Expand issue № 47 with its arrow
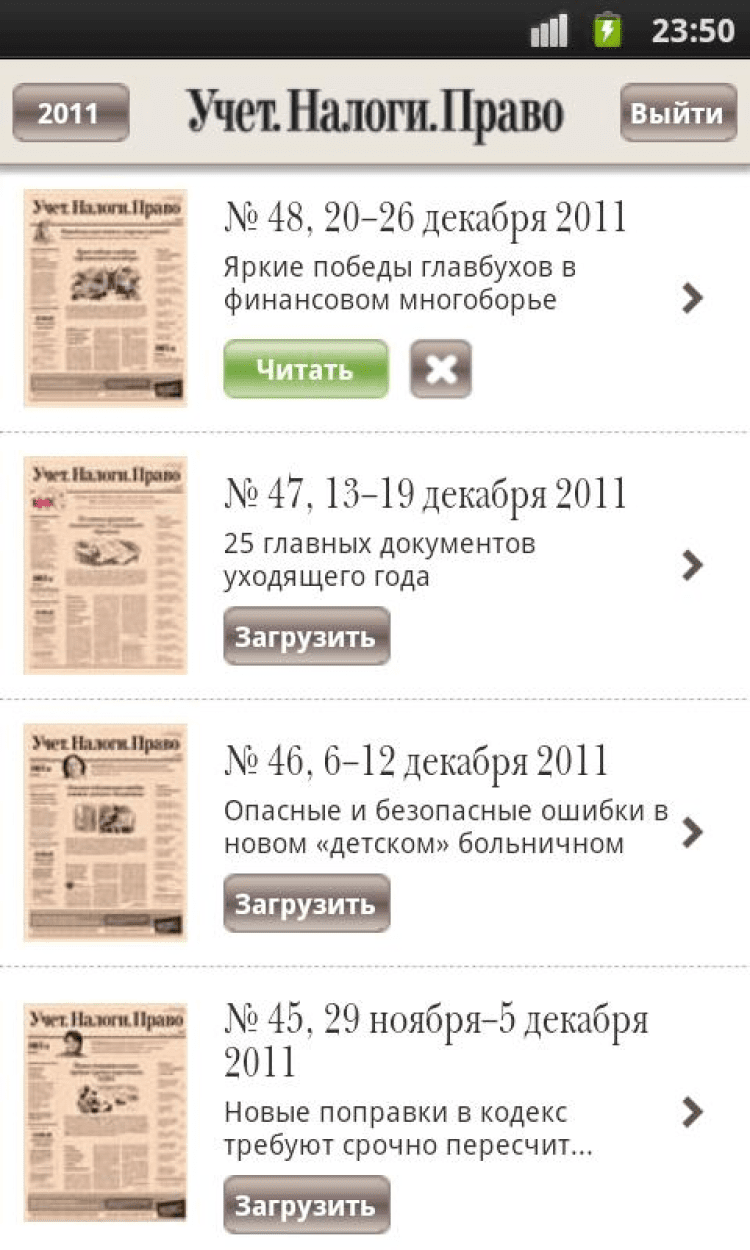 point(692,566)
